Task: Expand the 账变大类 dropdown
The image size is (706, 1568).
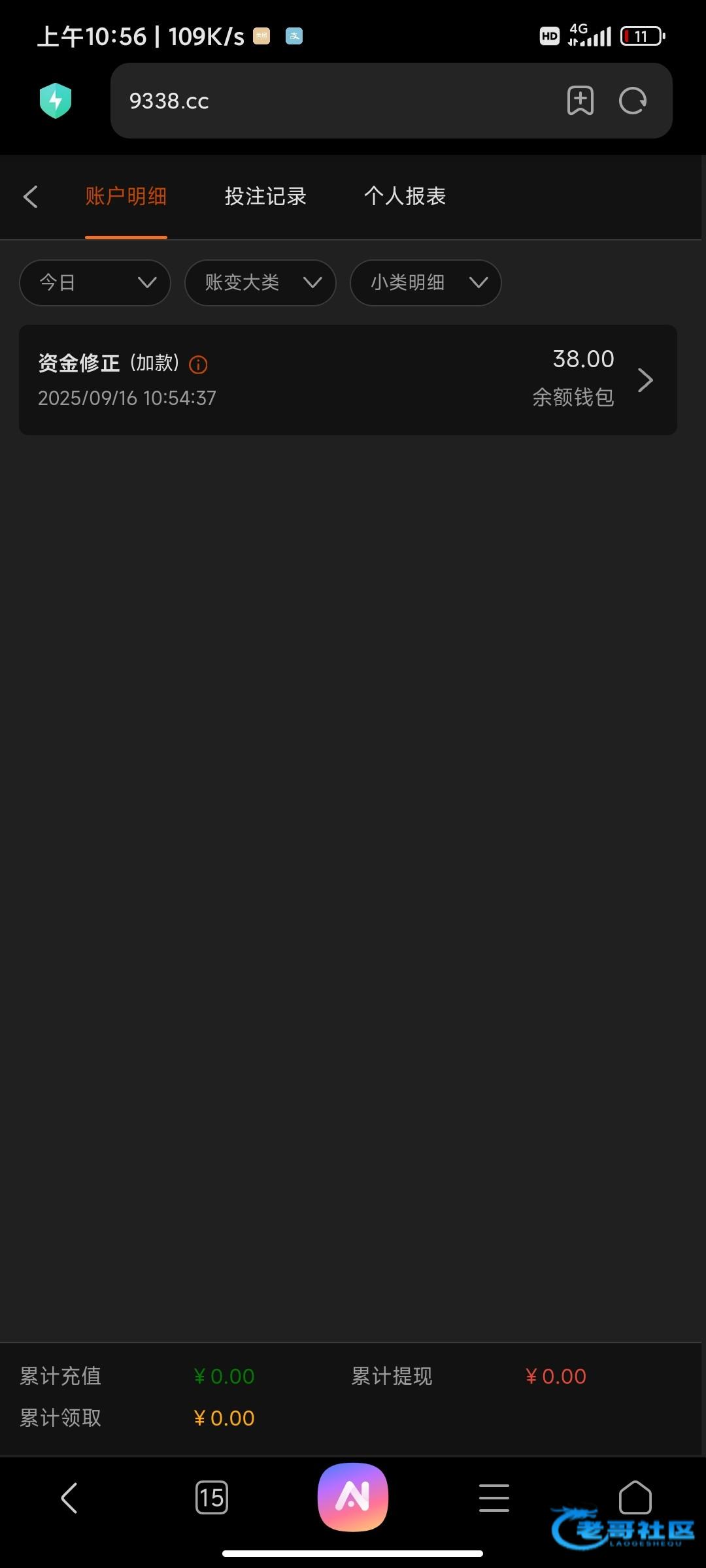Action: point(260,283)
